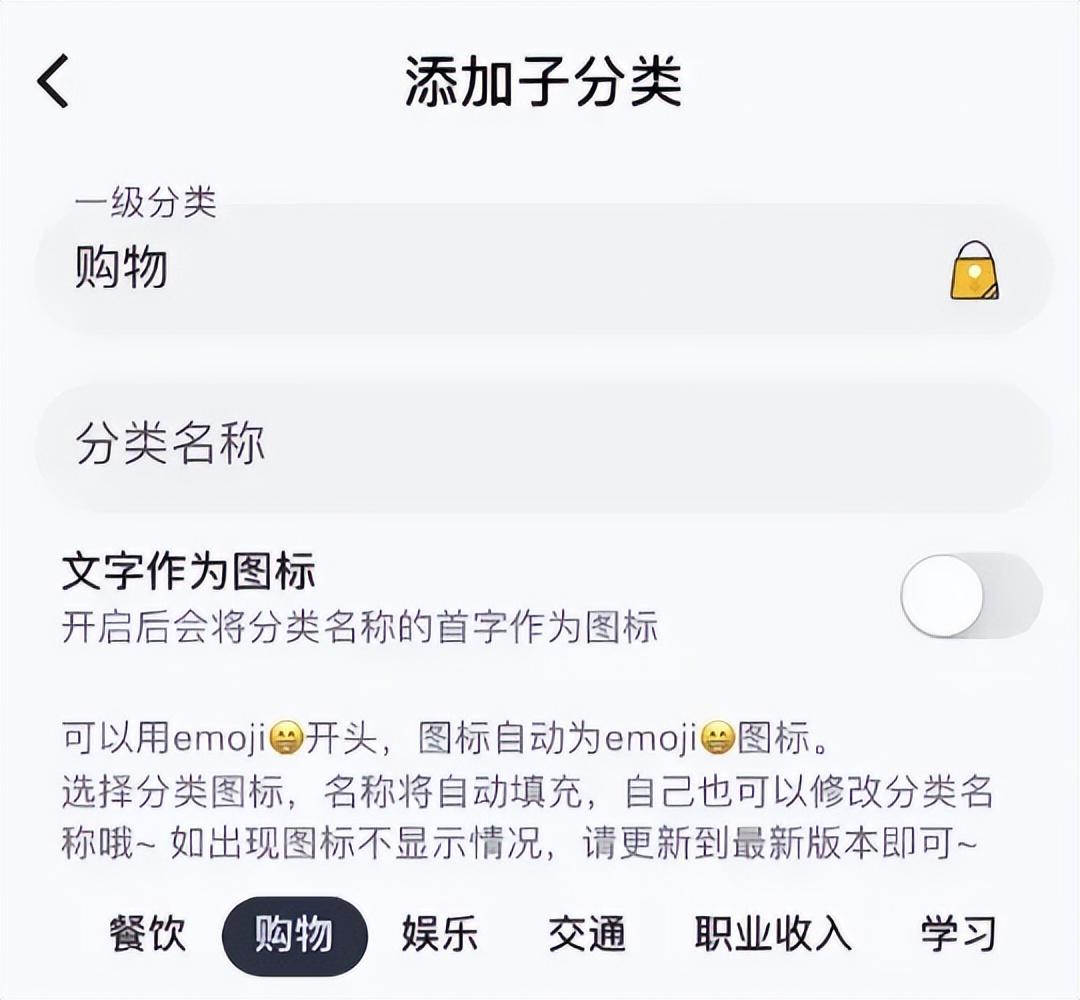Go back using the arrow icon
The width and height of the screenshot is (1080, 1000).
click(53, 81)
